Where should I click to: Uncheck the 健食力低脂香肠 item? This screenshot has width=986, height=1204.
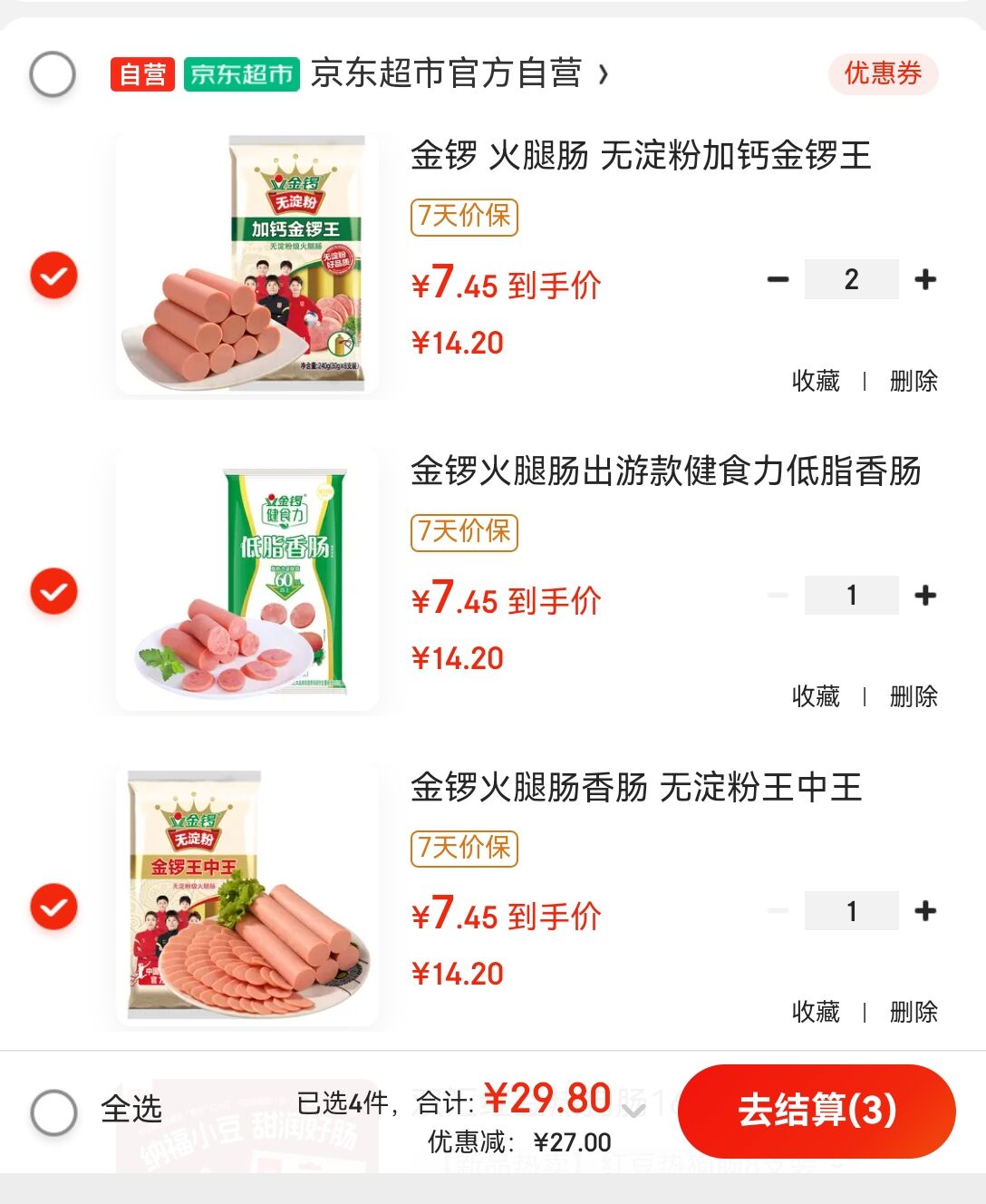pos(53,591)
